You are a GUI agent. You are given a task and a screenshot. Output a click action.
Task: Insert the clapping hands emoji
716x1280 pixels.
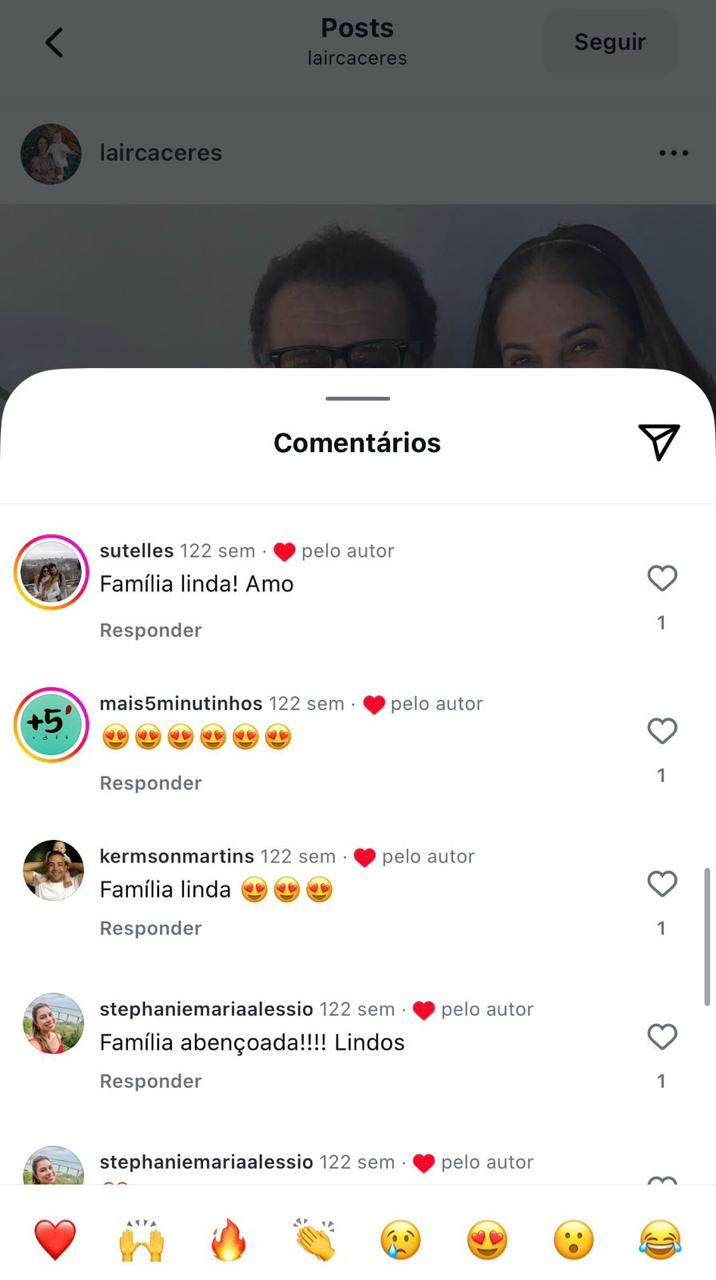314,1240
